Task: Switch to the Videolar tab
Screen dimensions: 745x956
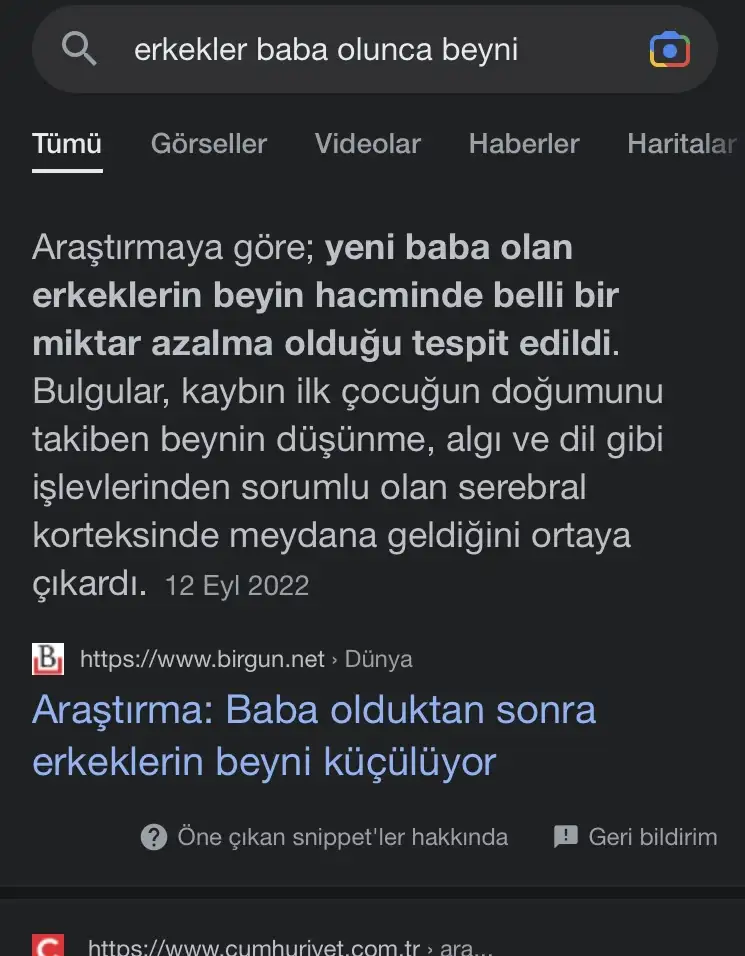Action: tap(367, 144)
